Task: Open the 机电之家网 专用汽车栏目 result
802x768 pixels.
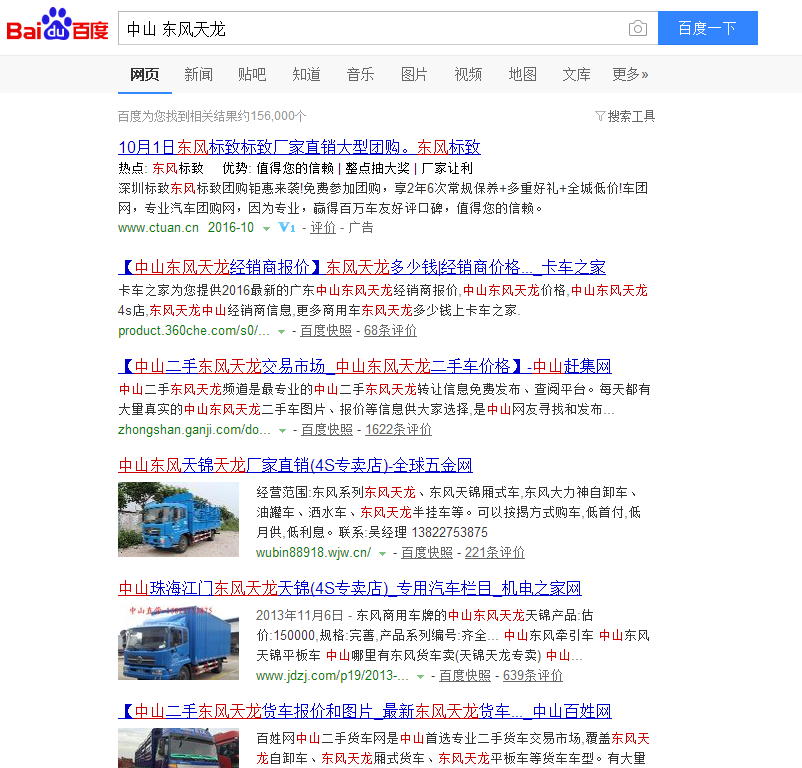Action: (x=350, y=588)
